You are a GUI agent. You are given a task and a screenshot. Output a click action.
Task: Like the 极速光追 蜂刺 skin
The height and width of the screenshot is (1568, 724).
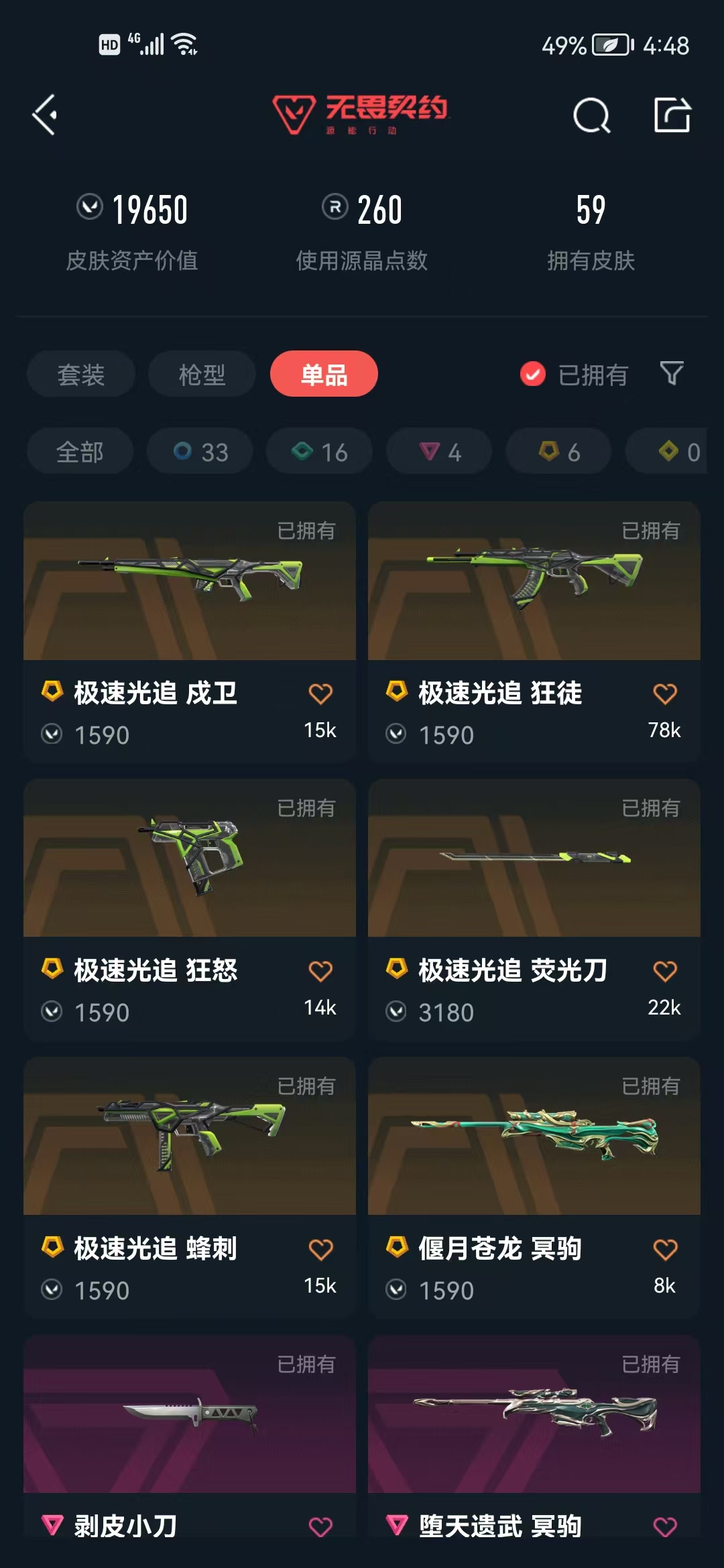coord(320,1249)
